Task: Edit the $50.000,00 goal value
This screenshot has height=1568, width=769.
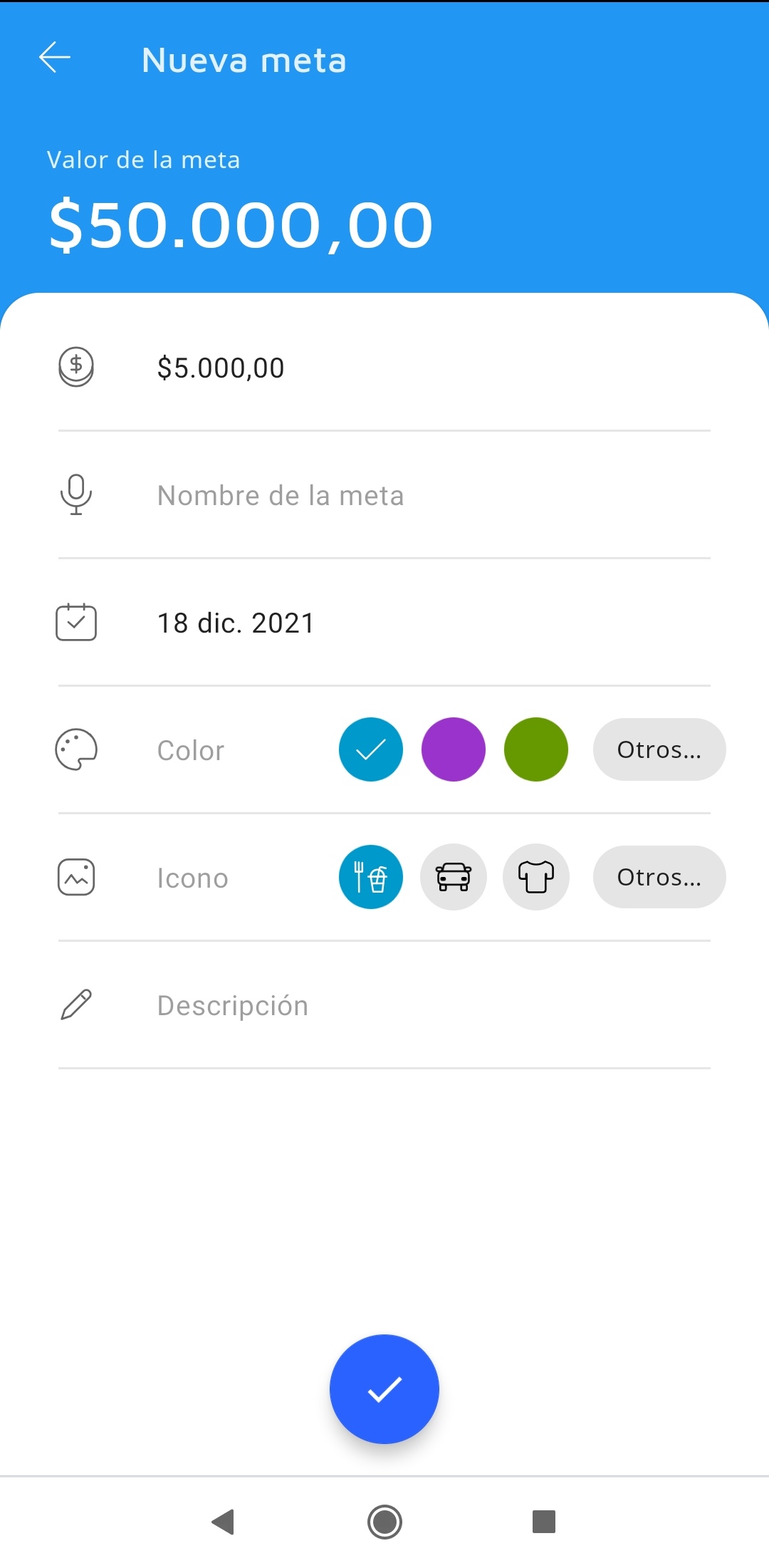Action: pos(241,225)
